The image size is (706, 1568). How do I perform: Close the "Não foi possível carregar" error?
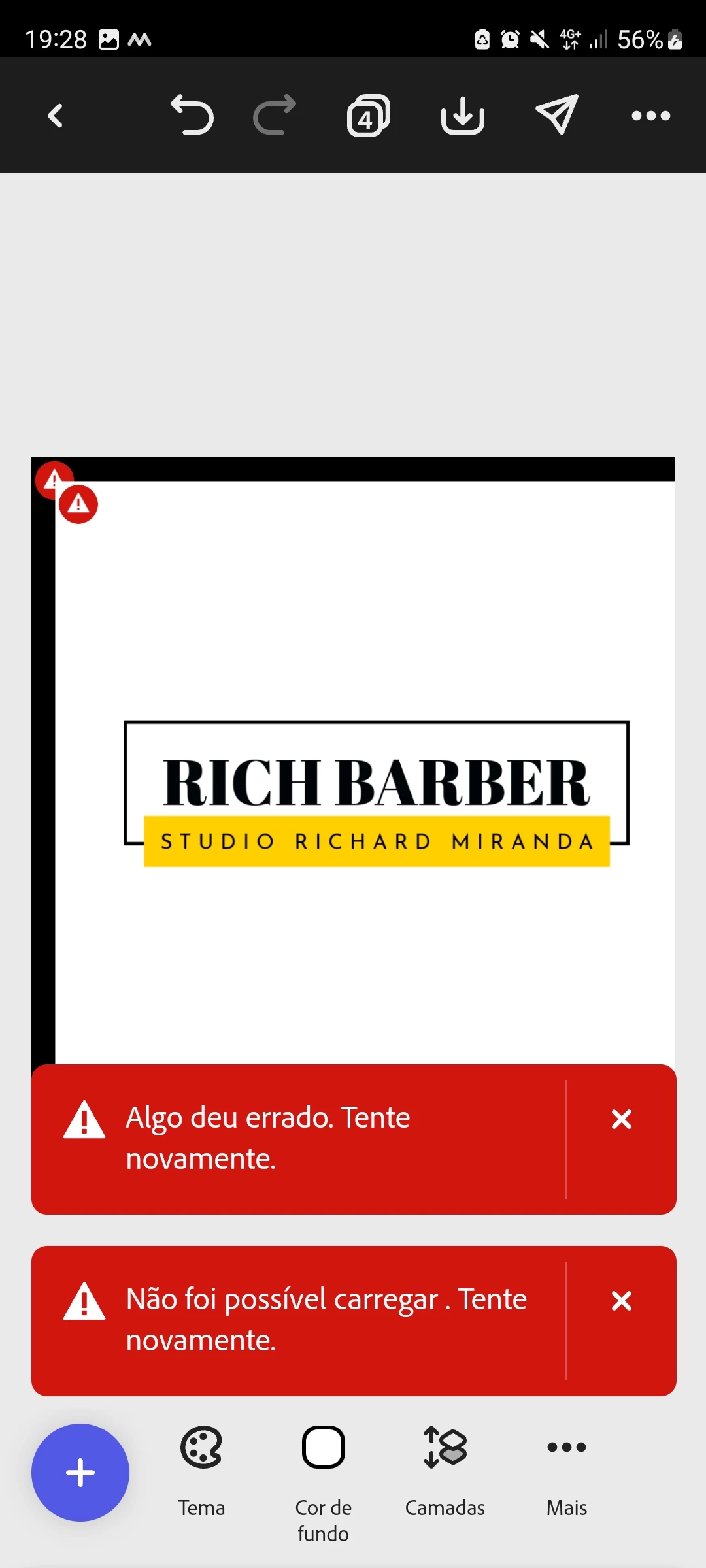621,1301
